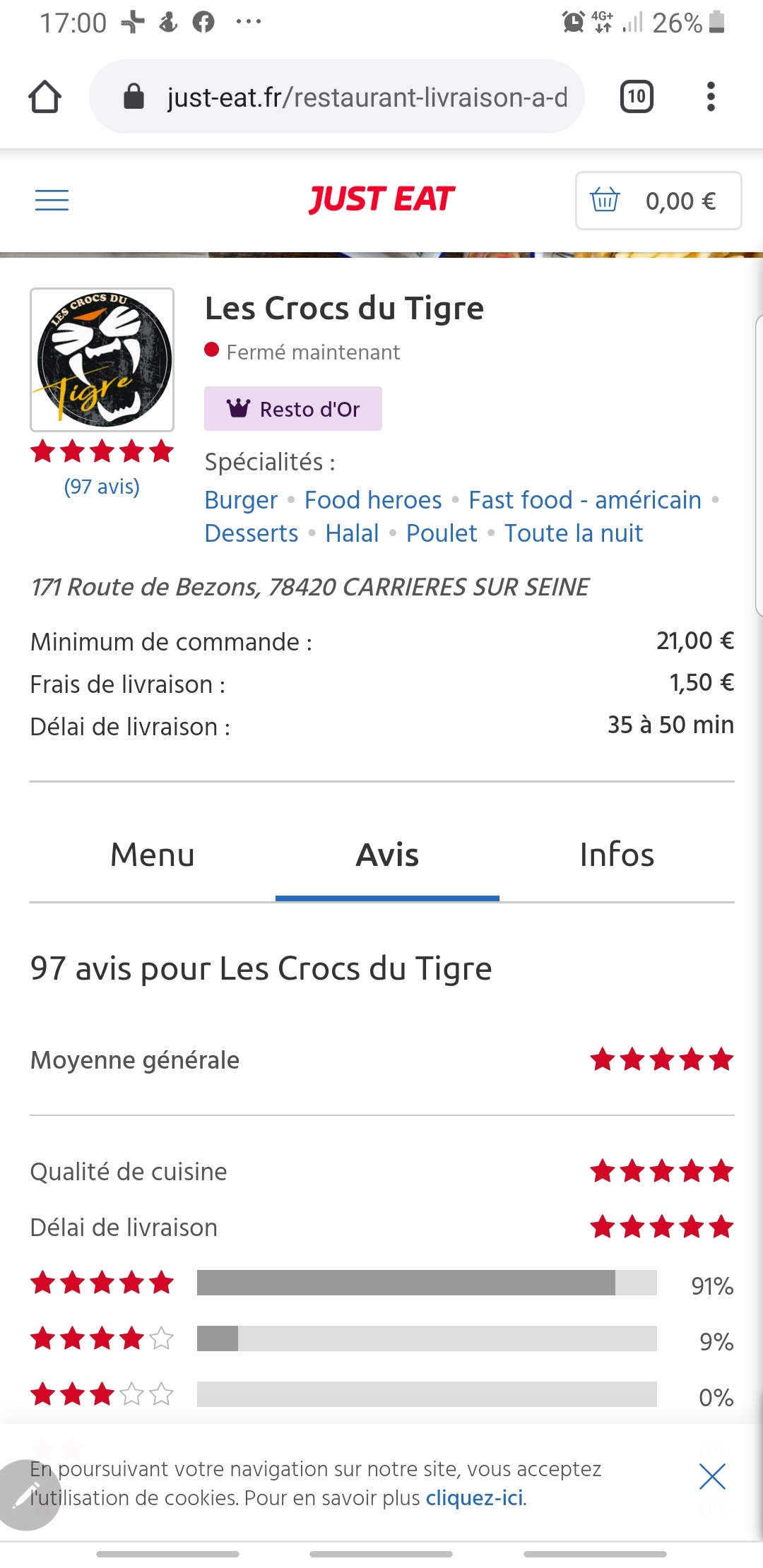
Task: Browse Fast food - américain speciality
Action: click(585, 500)
